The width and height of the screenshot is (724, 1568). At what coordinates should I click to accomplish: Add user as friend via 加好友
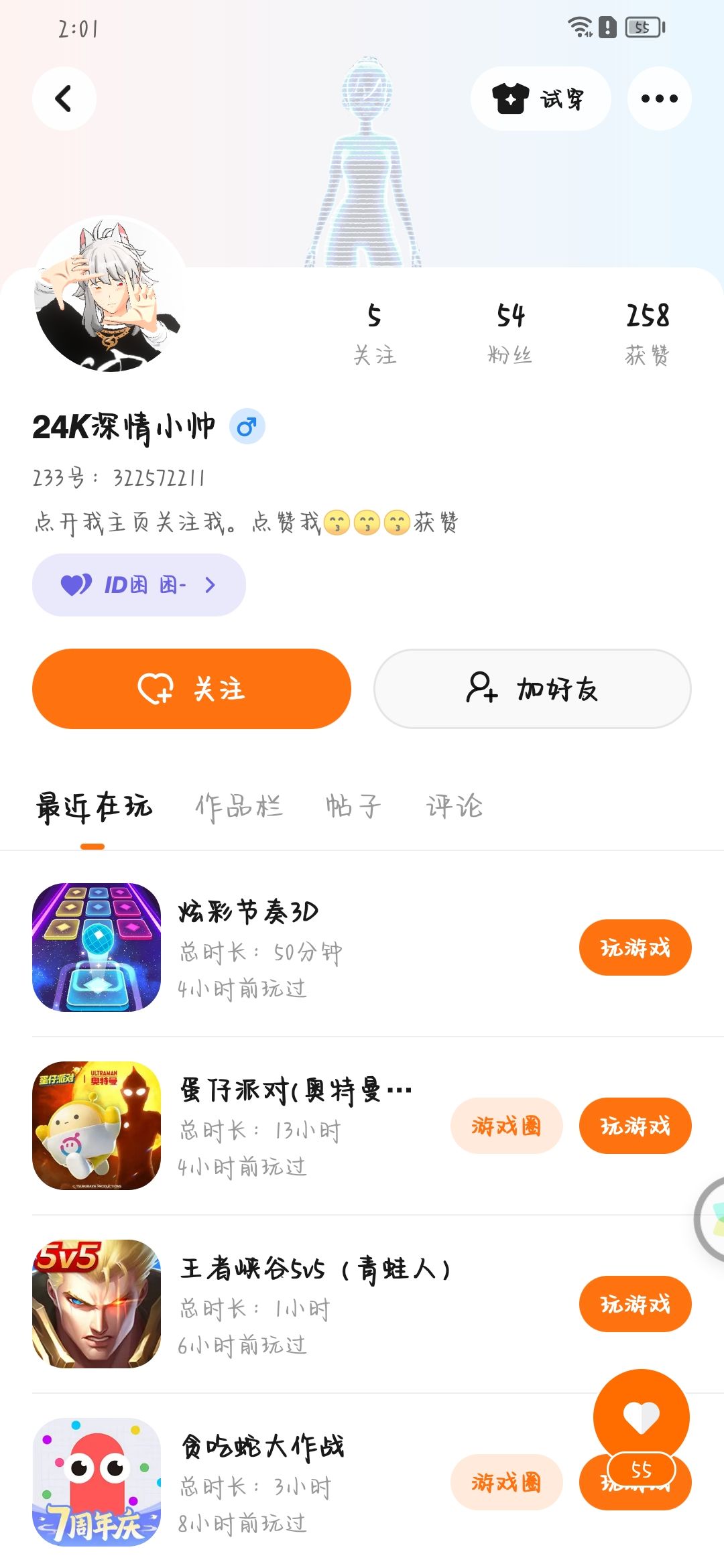pyautogui.click(x=532, y=689)
